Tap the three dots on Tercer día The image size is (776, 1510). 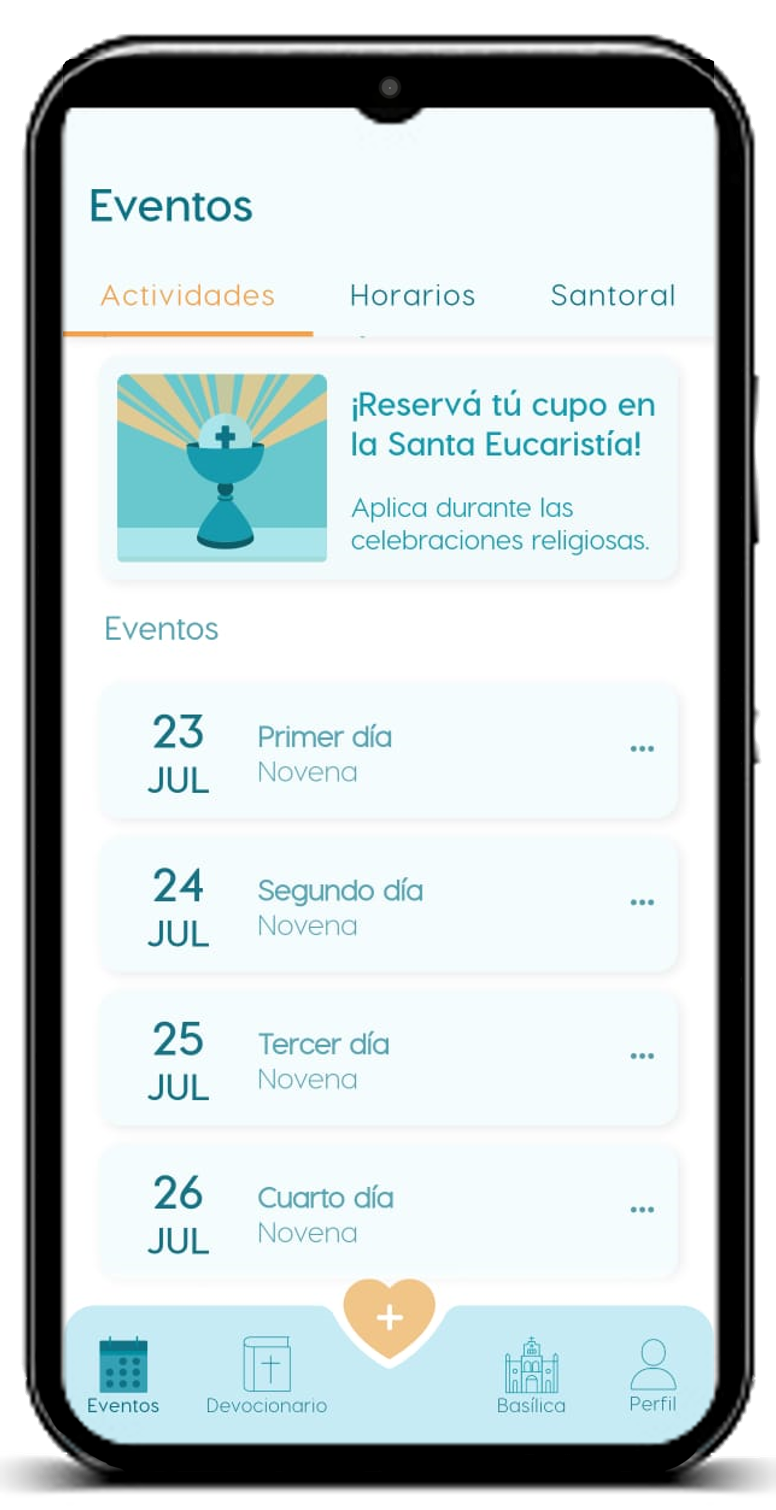point(642,1056)
